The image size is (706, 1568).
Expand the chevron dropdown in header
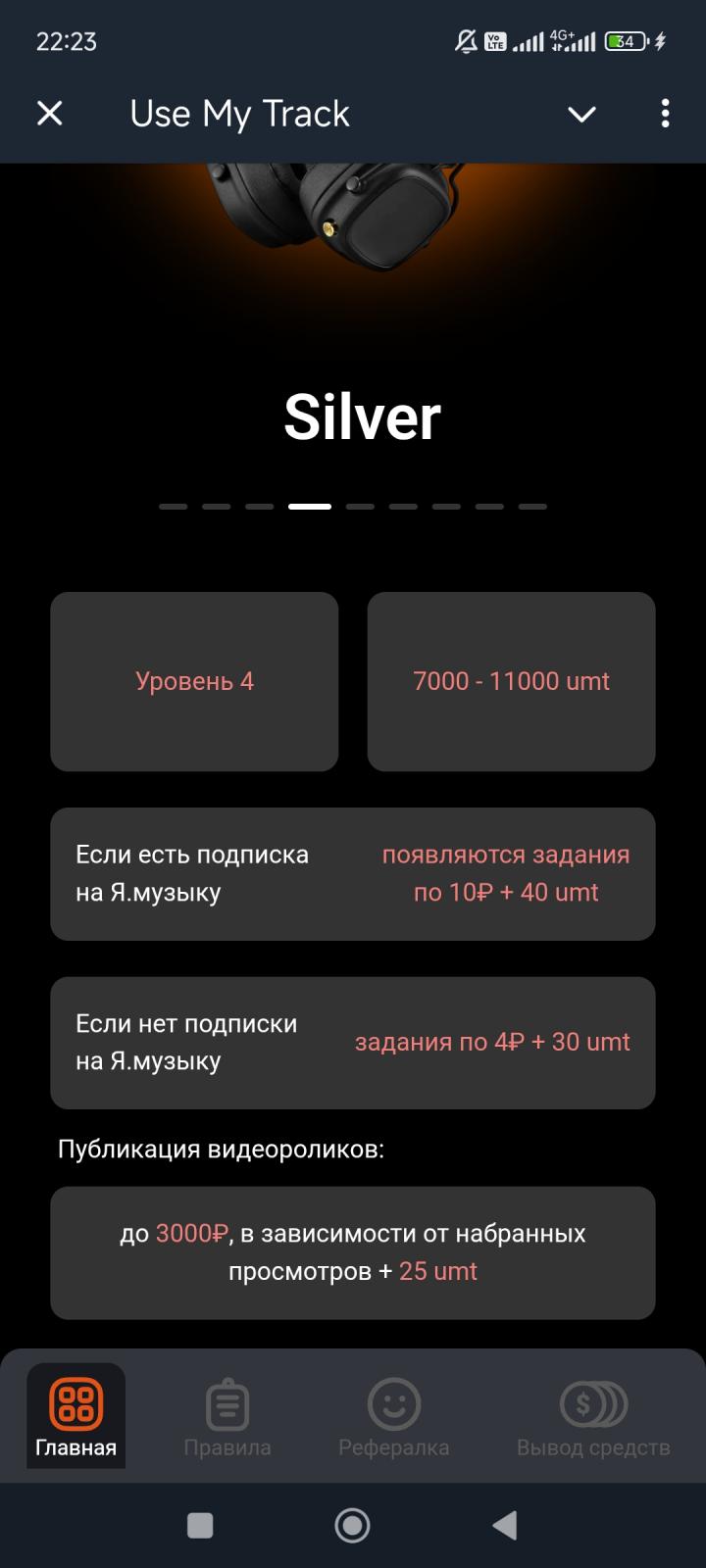click(x=581, y=115)
